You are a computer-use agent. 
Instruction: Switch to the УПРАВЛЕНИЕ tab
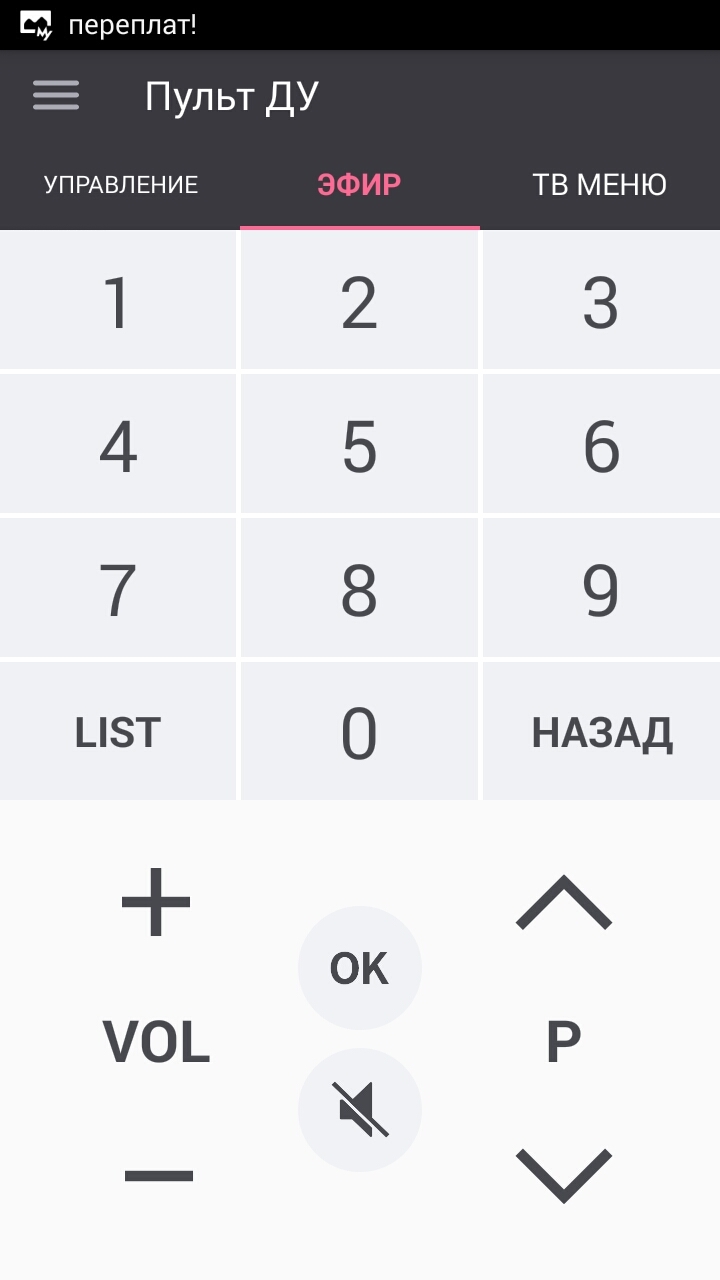[120, 185]
